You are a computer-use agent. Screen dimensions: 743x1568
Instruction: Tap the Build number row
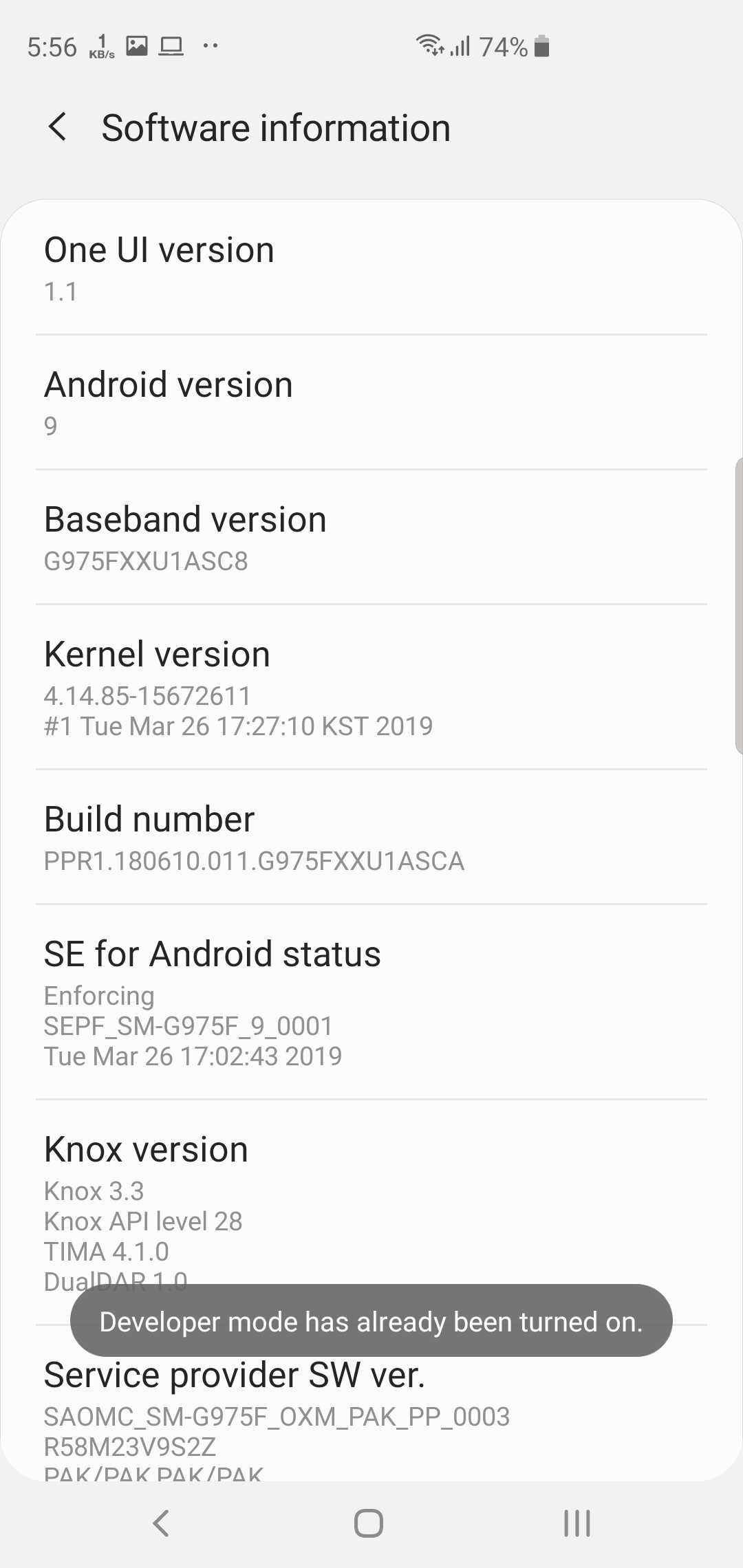[x=371, y=838]
